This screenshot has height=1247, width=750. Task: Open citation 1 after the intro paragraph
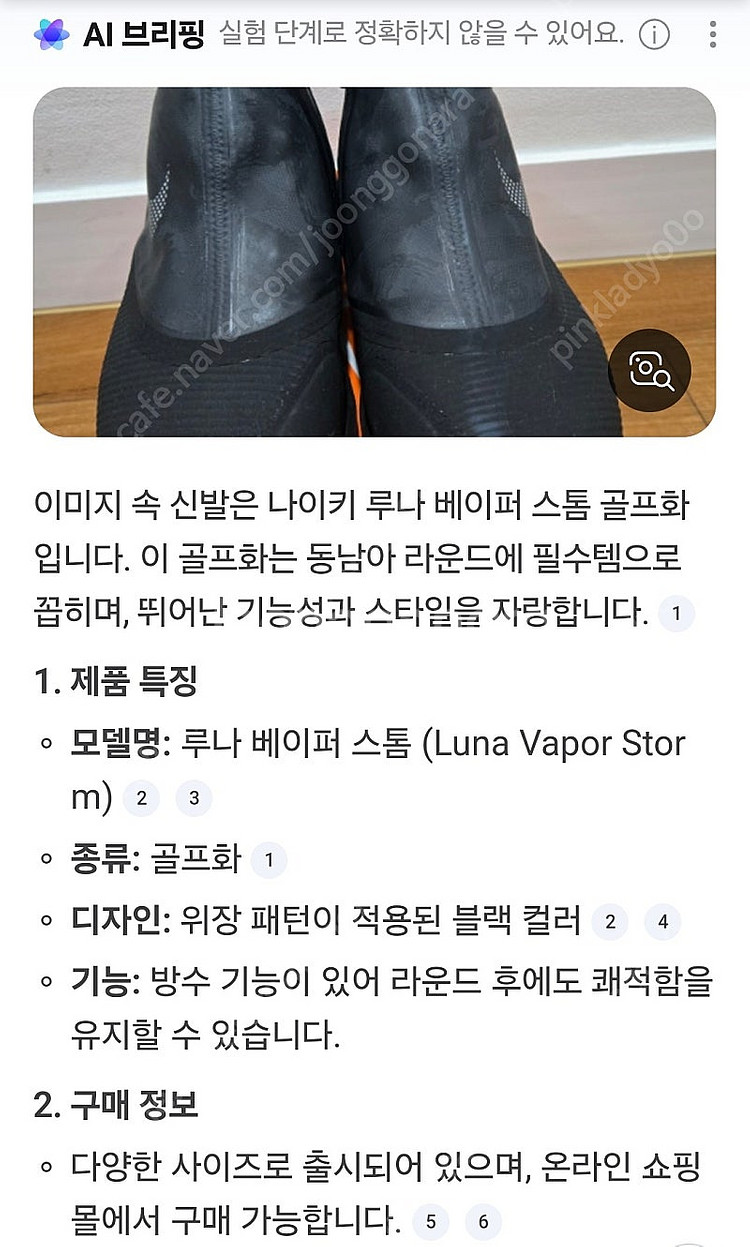[676, 613]
